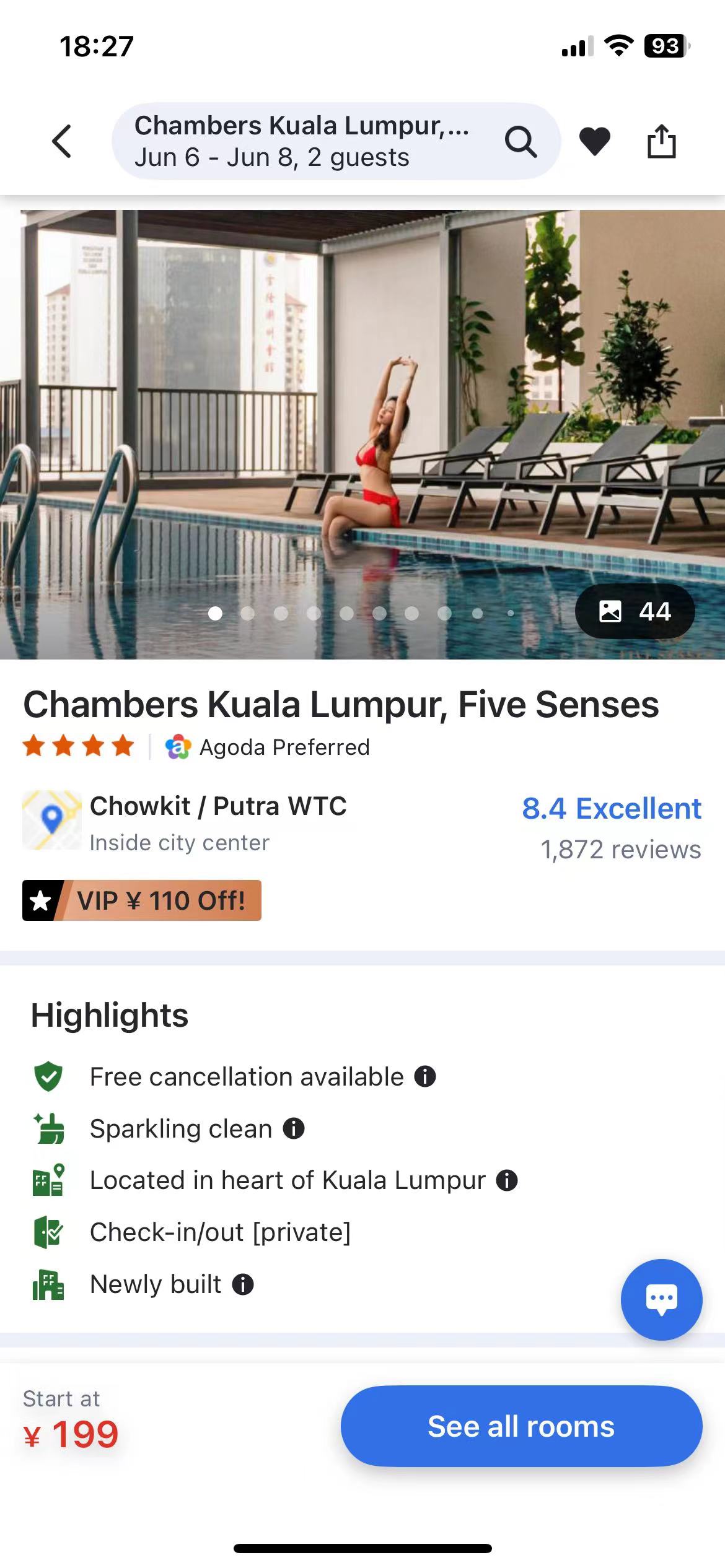Share this hotel listing

(x=661, y=141)
